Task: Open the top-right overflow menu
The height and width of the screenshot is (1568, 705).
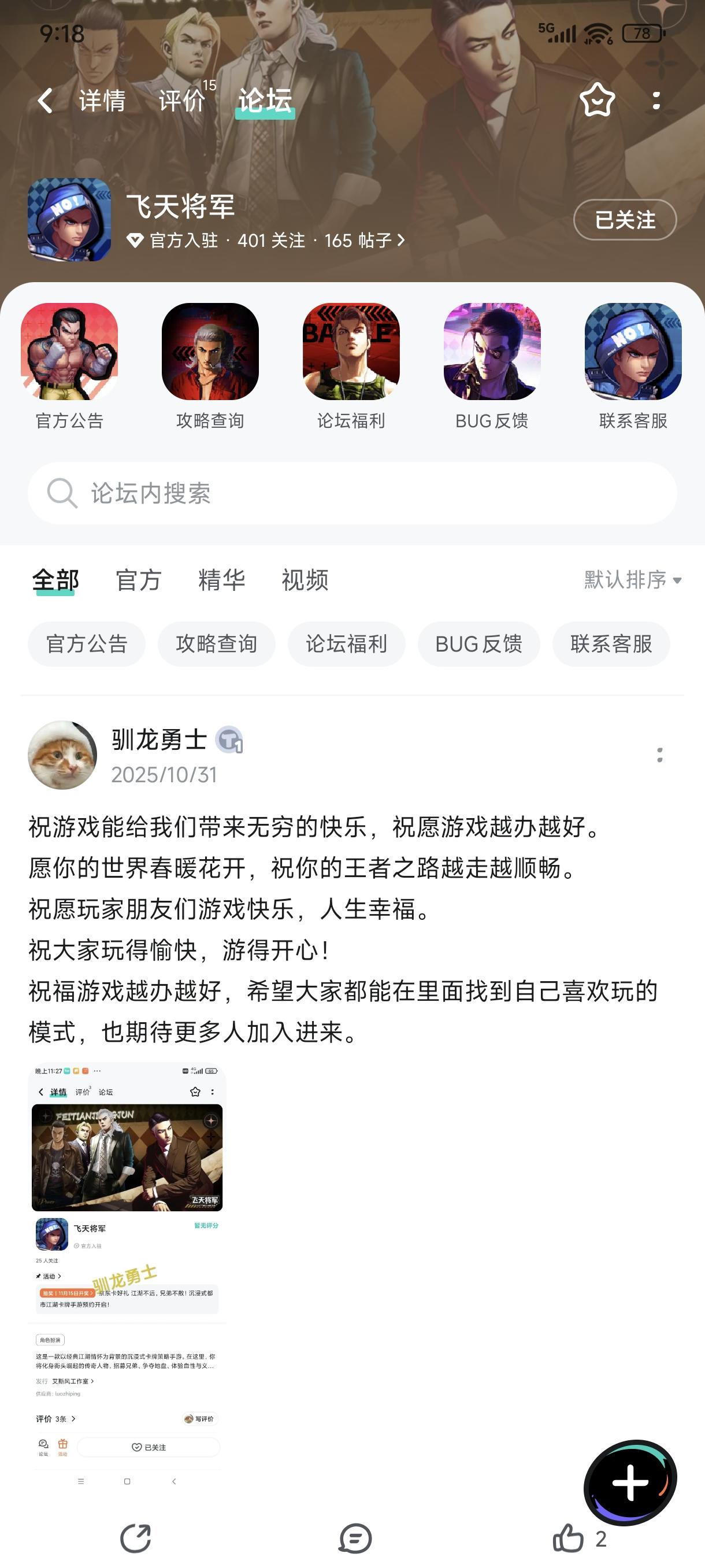Action: tap(656, 101)
